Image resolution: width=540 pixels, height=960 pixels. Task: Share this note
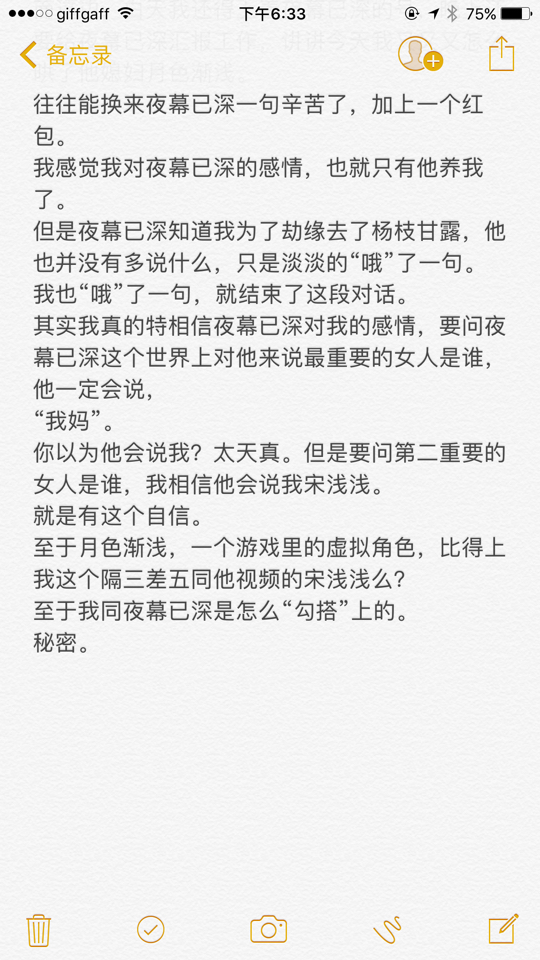click(x=501, y=54)
